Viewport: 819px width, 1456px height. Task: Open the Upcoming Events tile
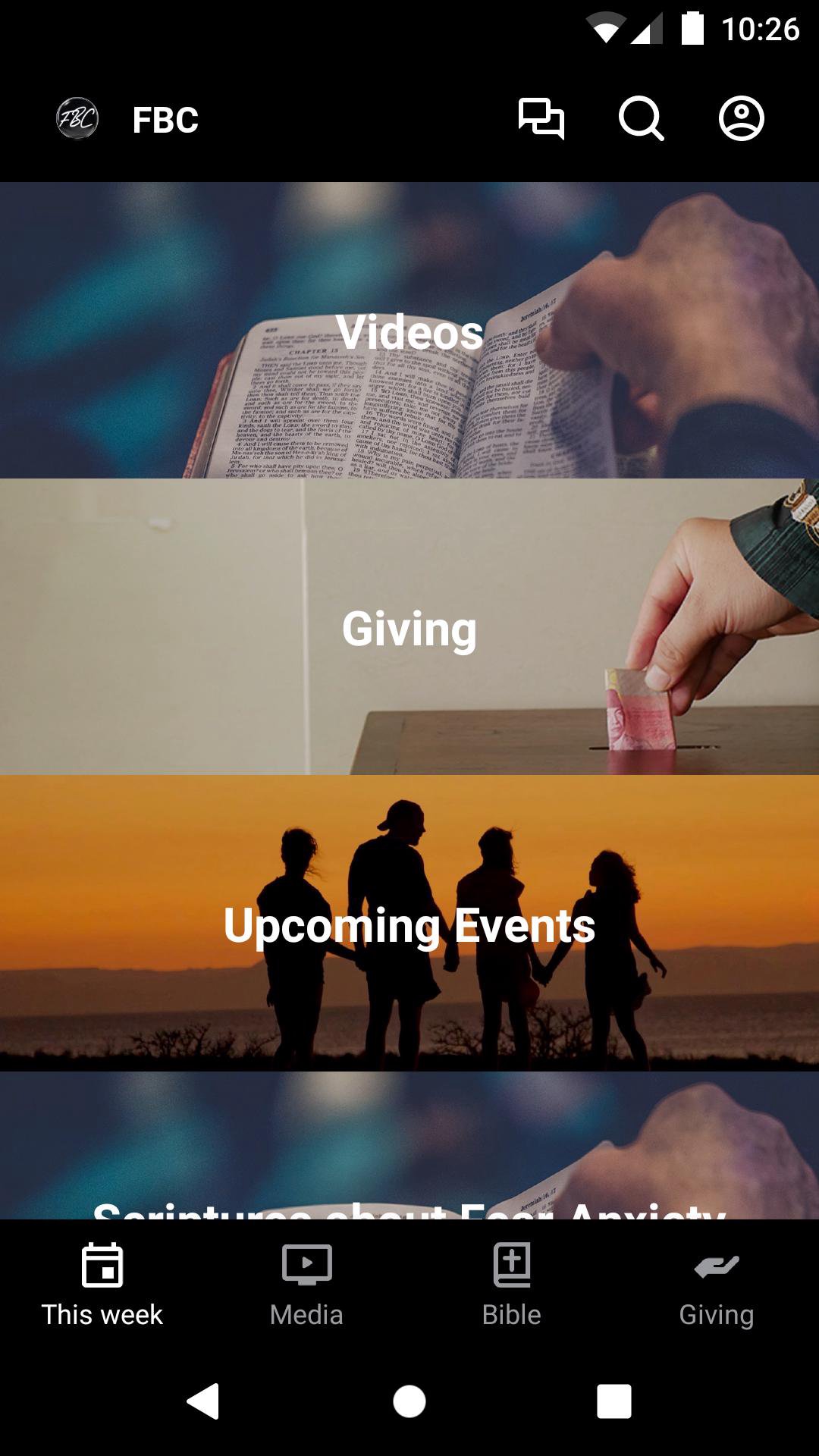tap(409, 924)
